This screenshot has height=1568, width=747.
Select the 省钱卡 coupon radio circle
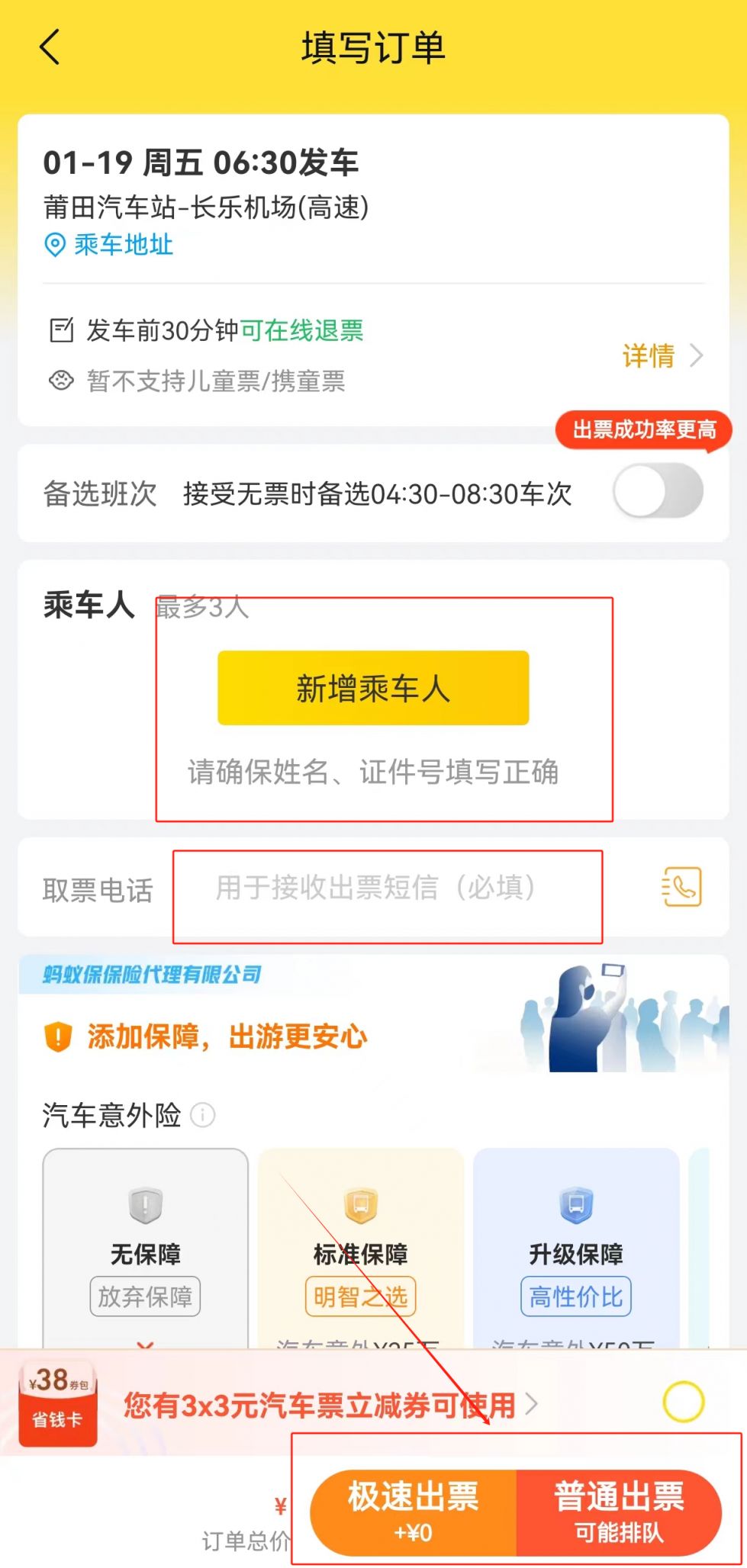(x=683, y=1402)
